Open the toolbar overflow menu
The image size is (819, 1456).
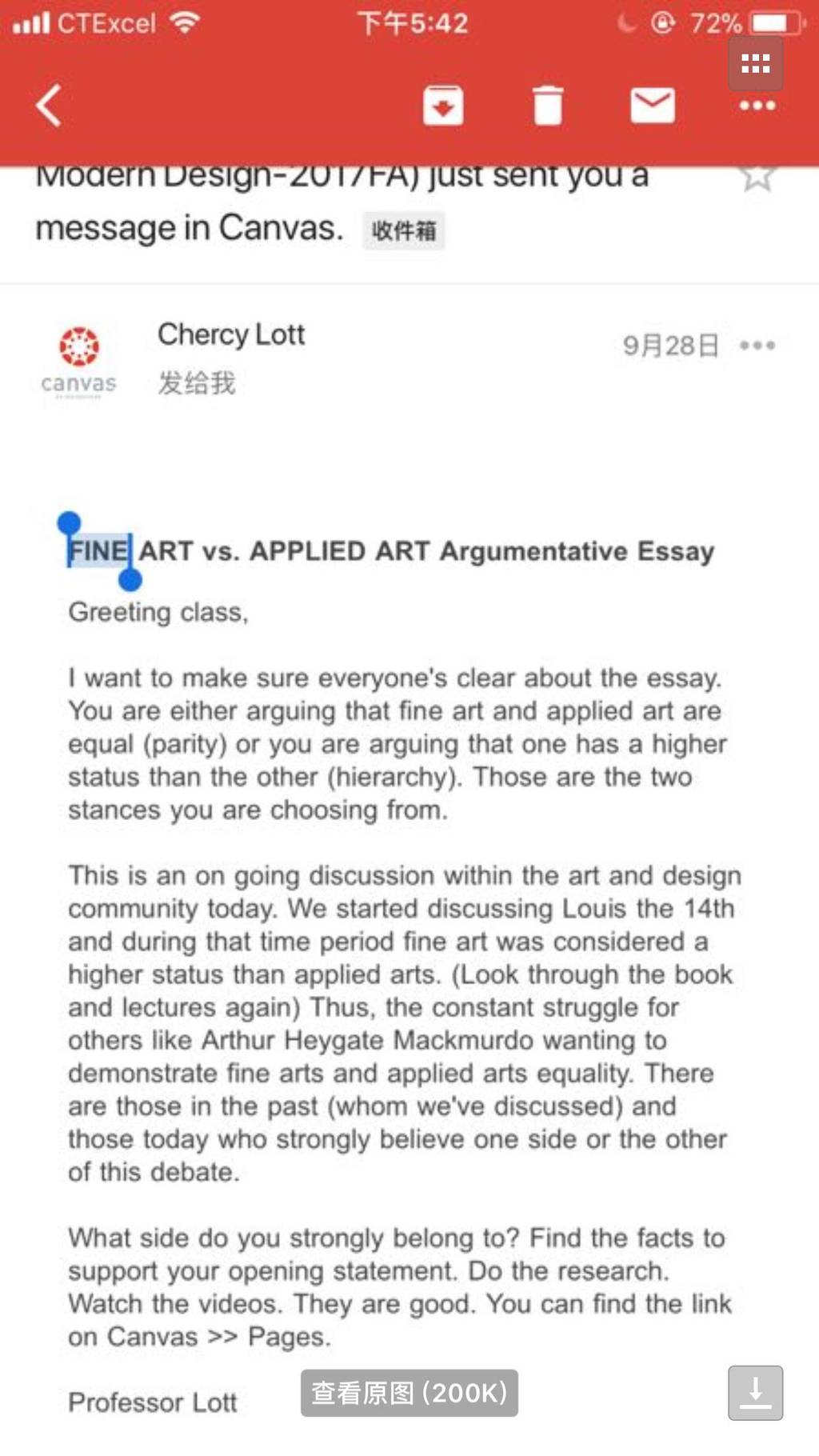click(x=757, y=106)
